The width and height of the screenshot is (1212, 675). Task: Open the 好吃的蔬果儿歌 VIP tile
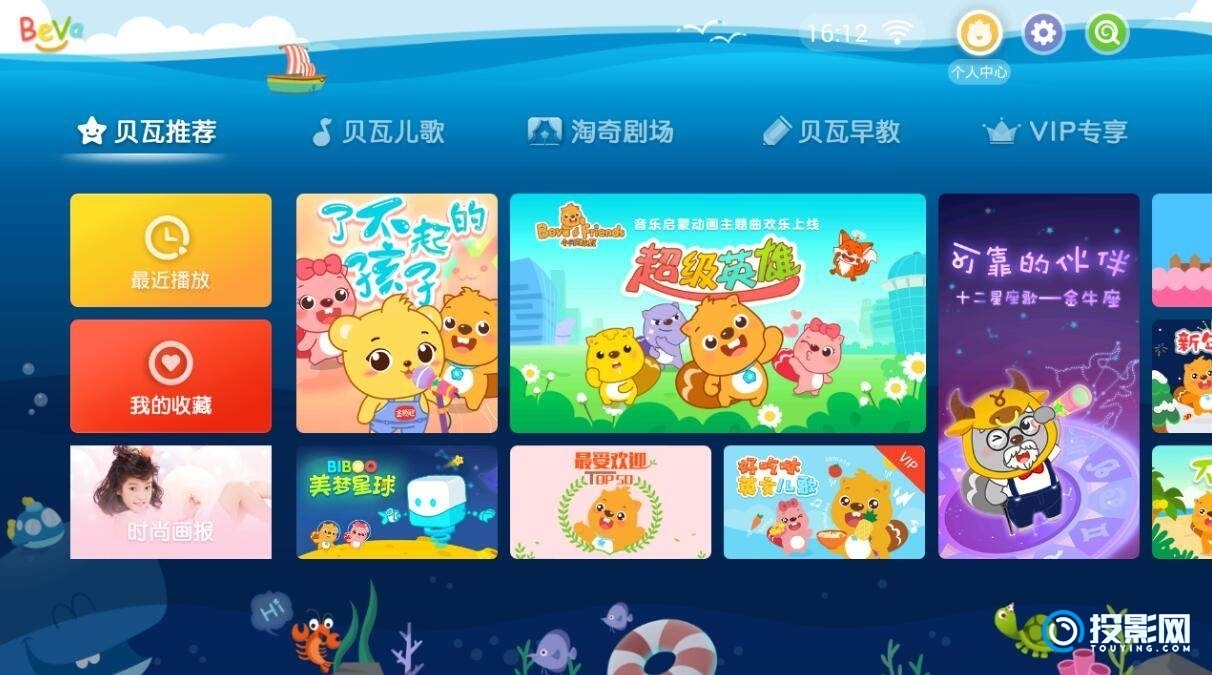(824, 502)
